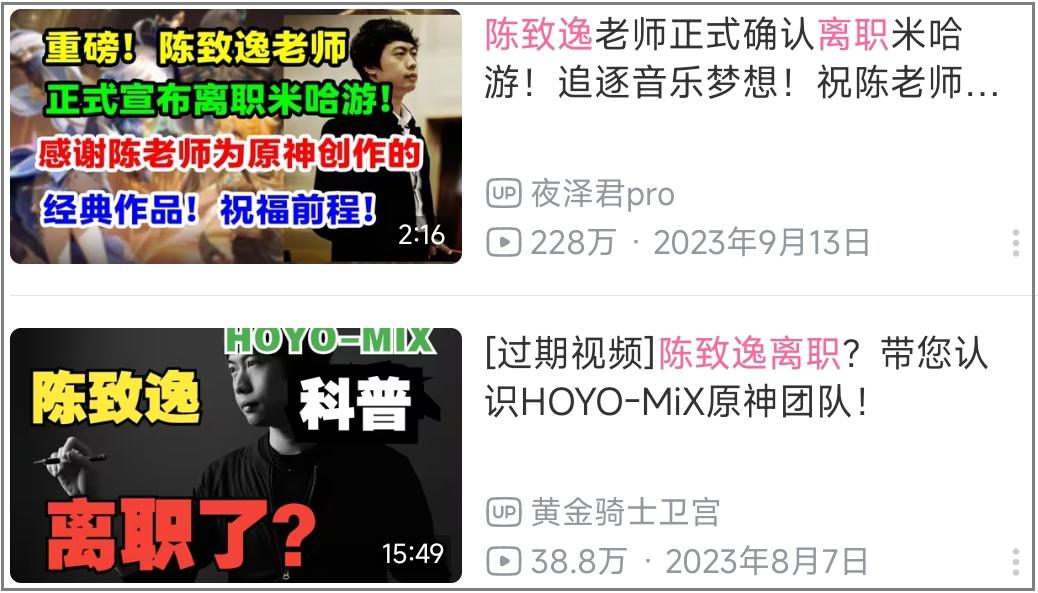Image resolution: width=1038 pixels, height=593 pixels.
Task: Open the 2:16 video by 夜泽君pro
Action: pyautogui.click(x=236, y=137)
